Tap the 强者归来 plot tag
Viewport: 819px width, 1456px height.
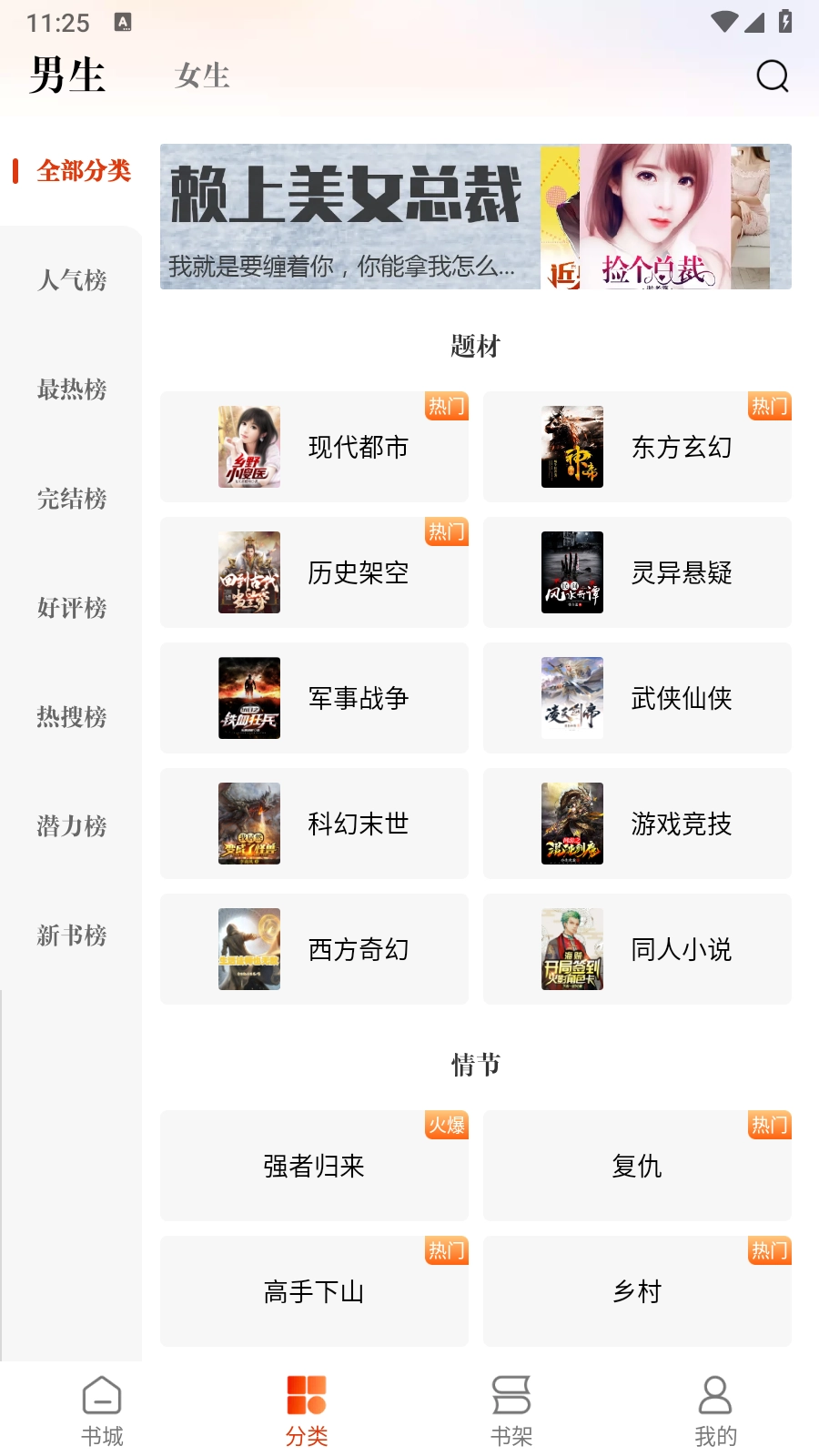pyautogui.click(x=314, y=1166)
